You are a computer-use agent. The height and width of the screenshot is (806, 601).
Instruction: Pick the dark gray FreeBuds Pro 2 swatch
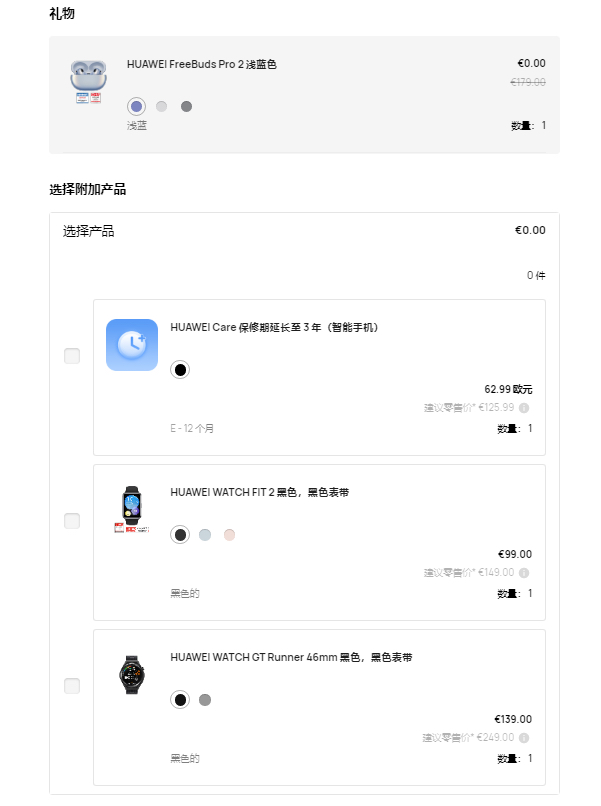coord(186,106)
